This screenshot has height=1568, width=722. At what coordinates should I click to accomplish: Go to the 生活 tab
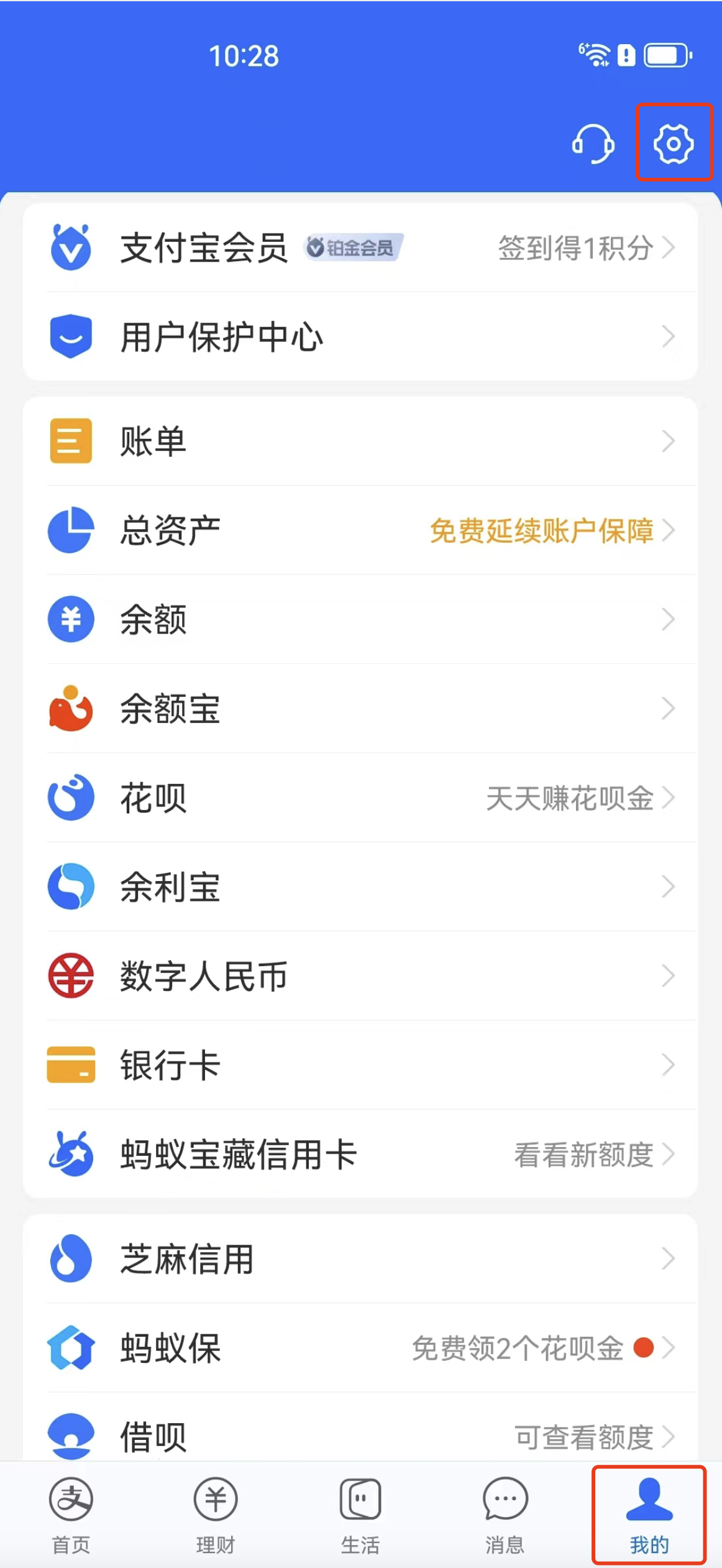[360, 1515]
